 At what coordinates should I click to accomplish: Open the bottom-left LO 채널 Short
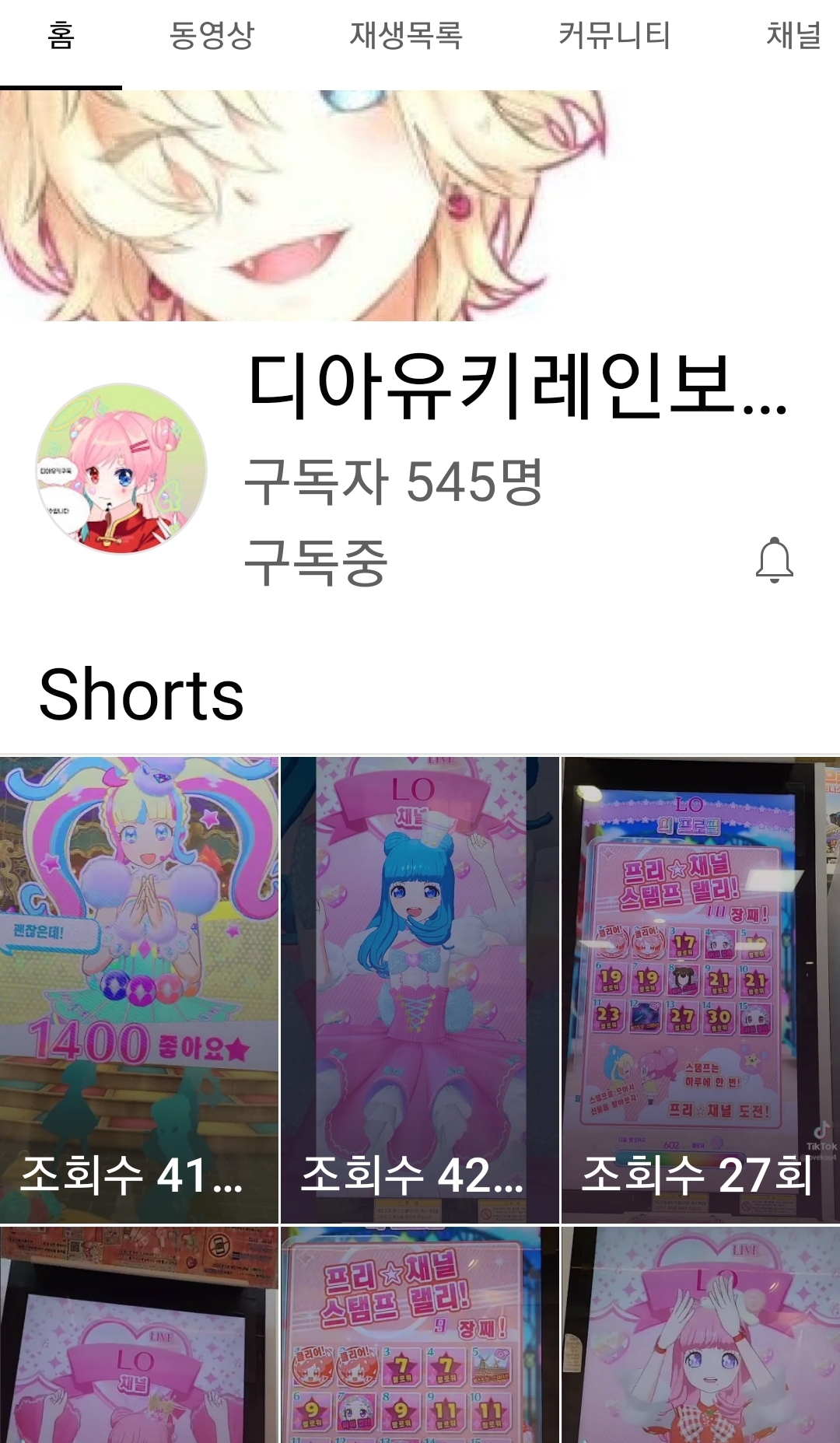138,1334
